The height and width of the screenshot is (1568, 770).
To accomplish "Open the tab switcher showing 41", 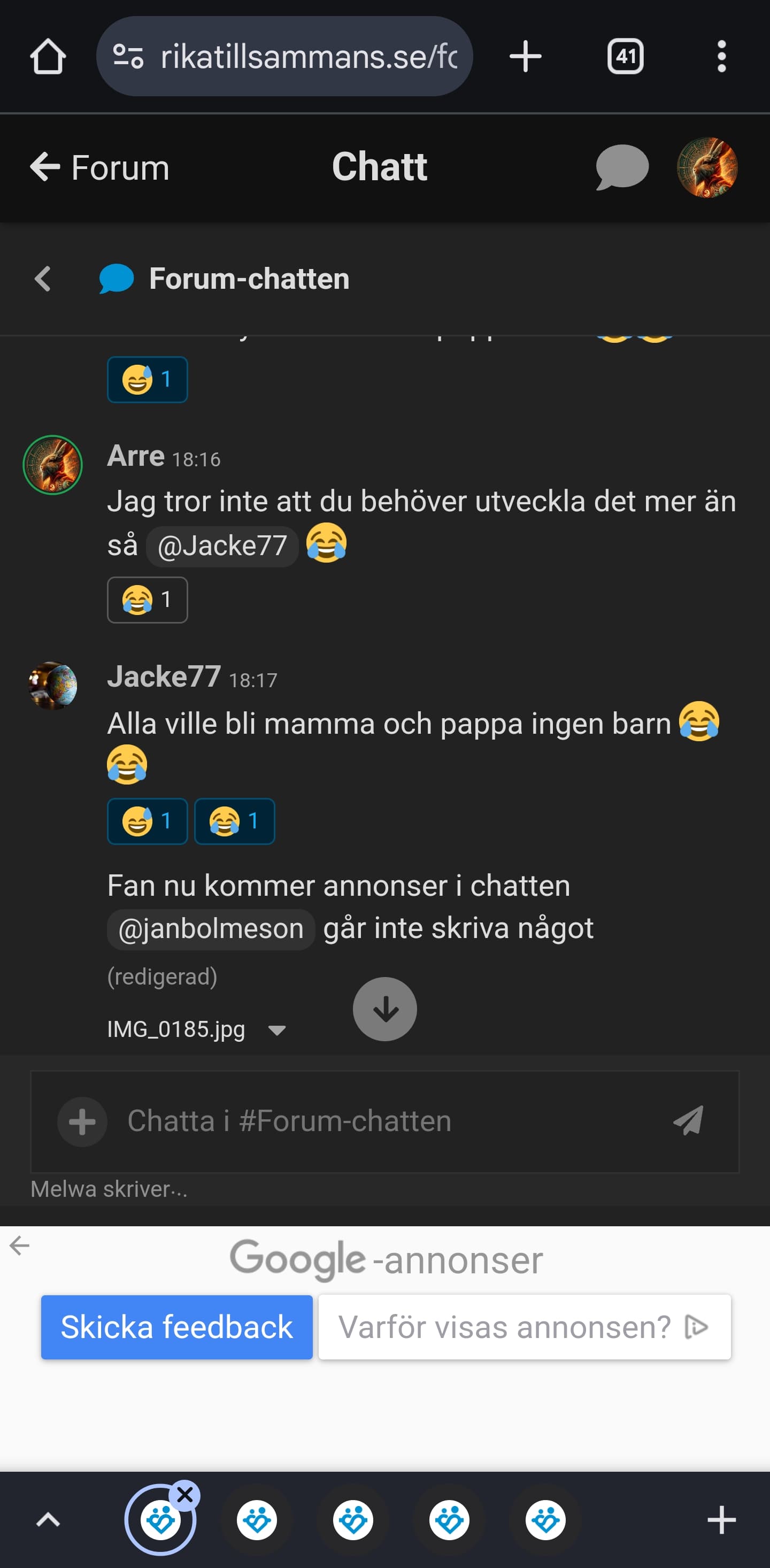I will (625, 57).
